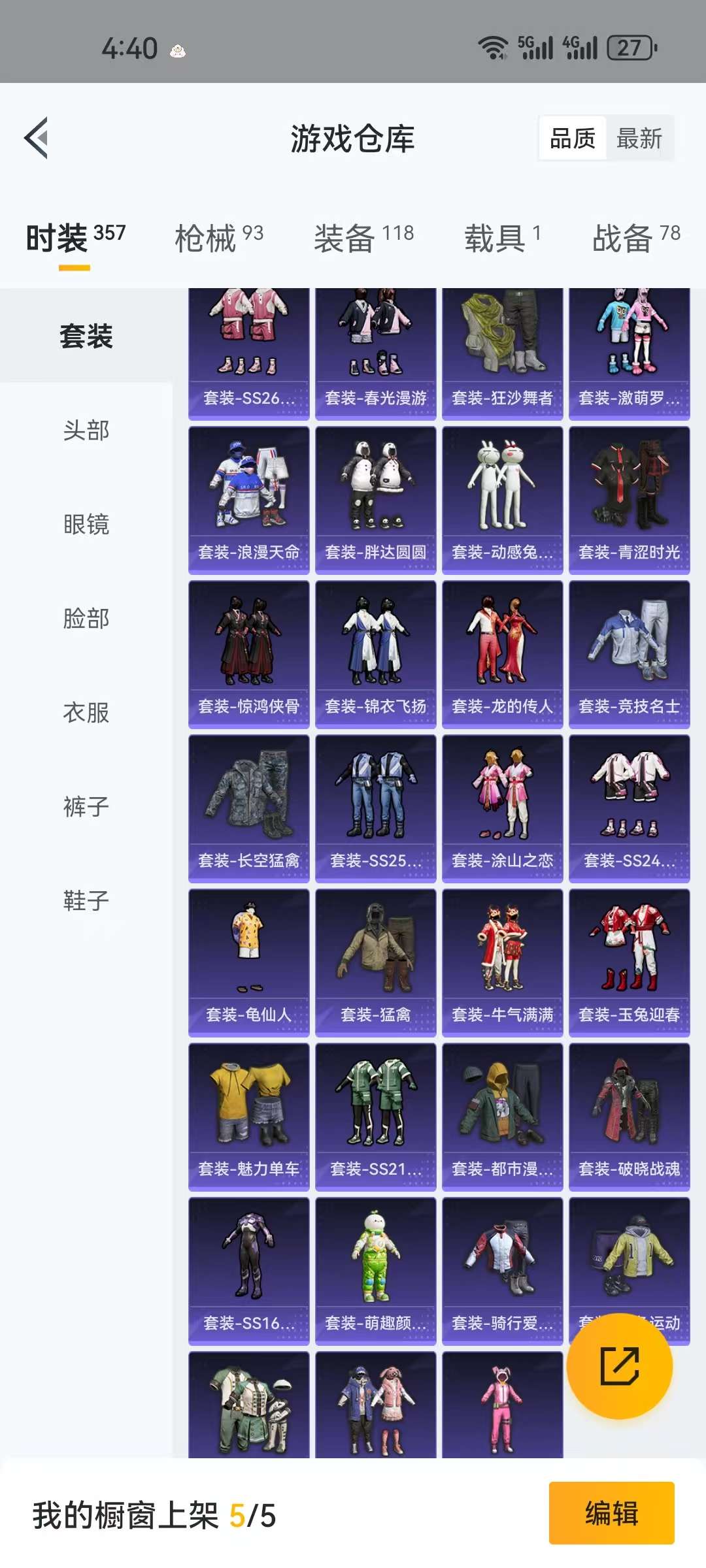Switch to the 载具 tab
Screen dimensions: 706x1568
click(x=502, y=238)
